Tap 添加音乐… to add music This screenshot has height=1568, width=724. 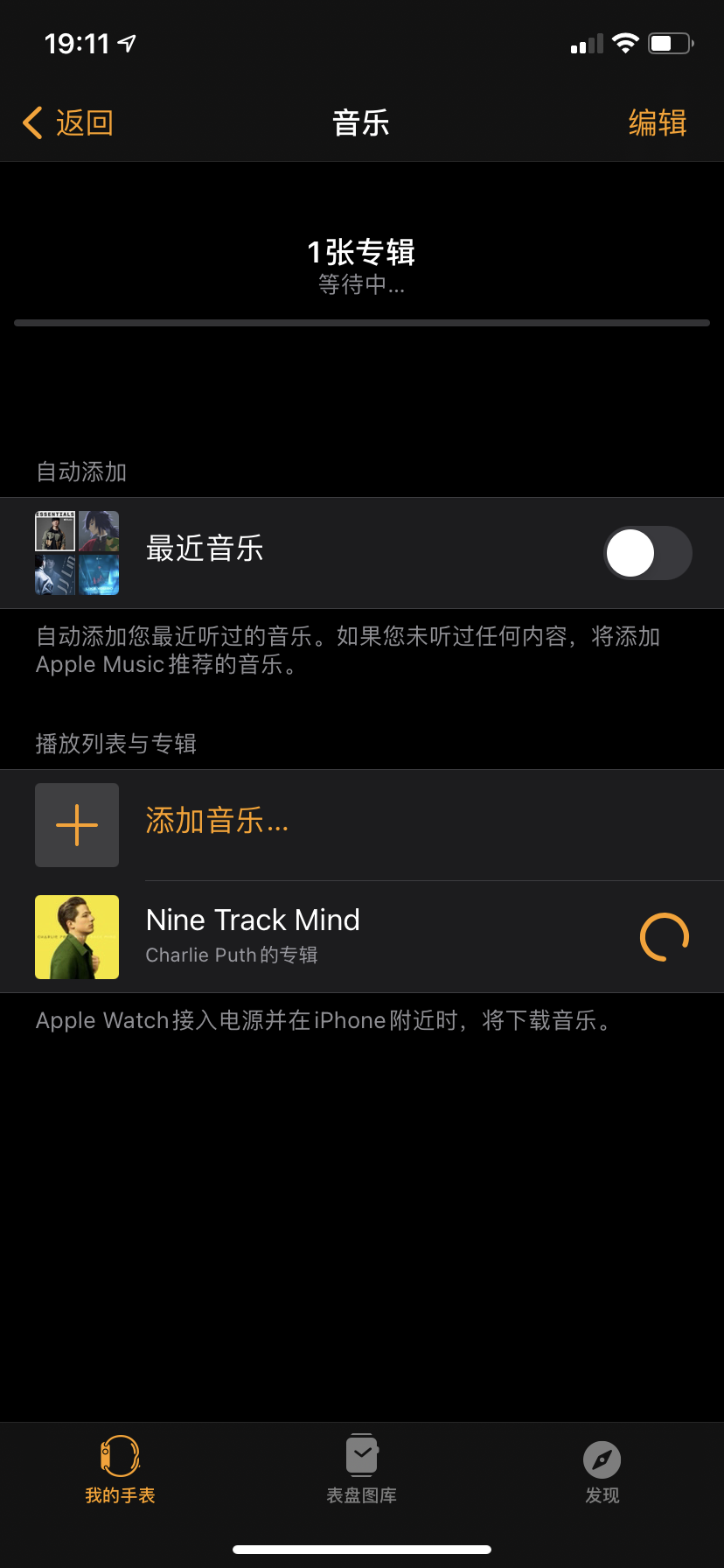coord(217,822)
